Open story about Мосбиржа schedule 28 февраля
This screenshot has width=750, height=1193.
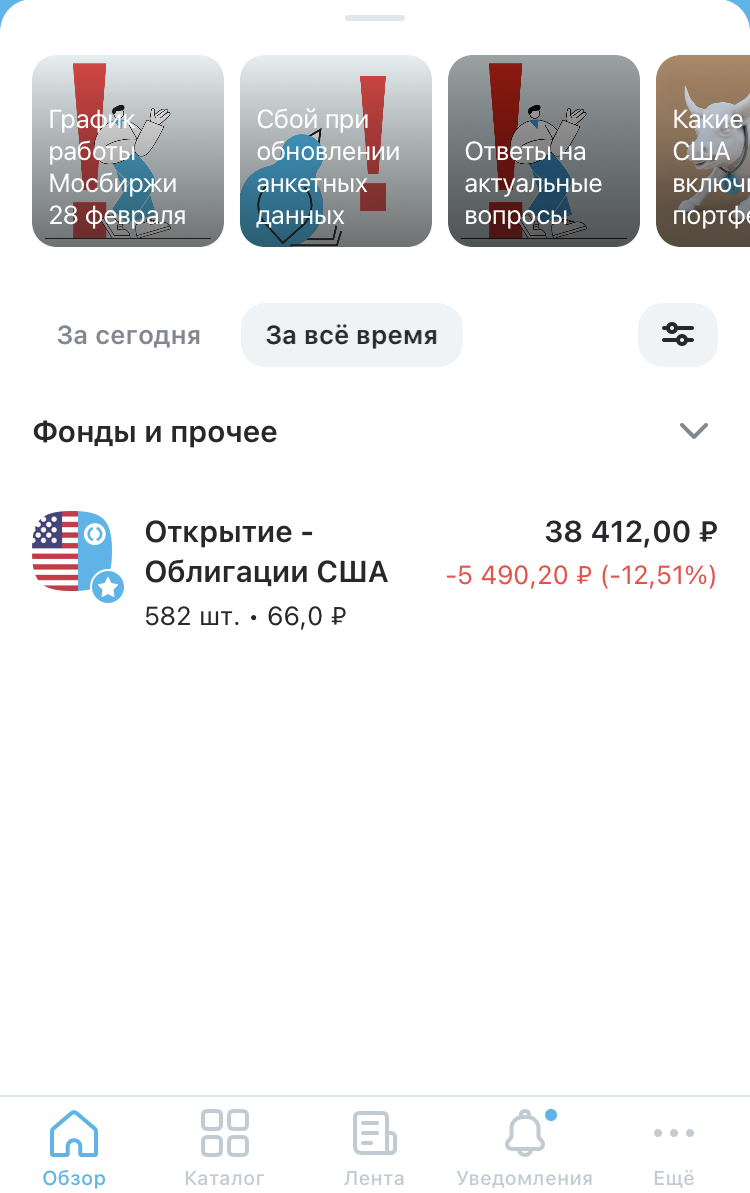click(x=128, y=151)
